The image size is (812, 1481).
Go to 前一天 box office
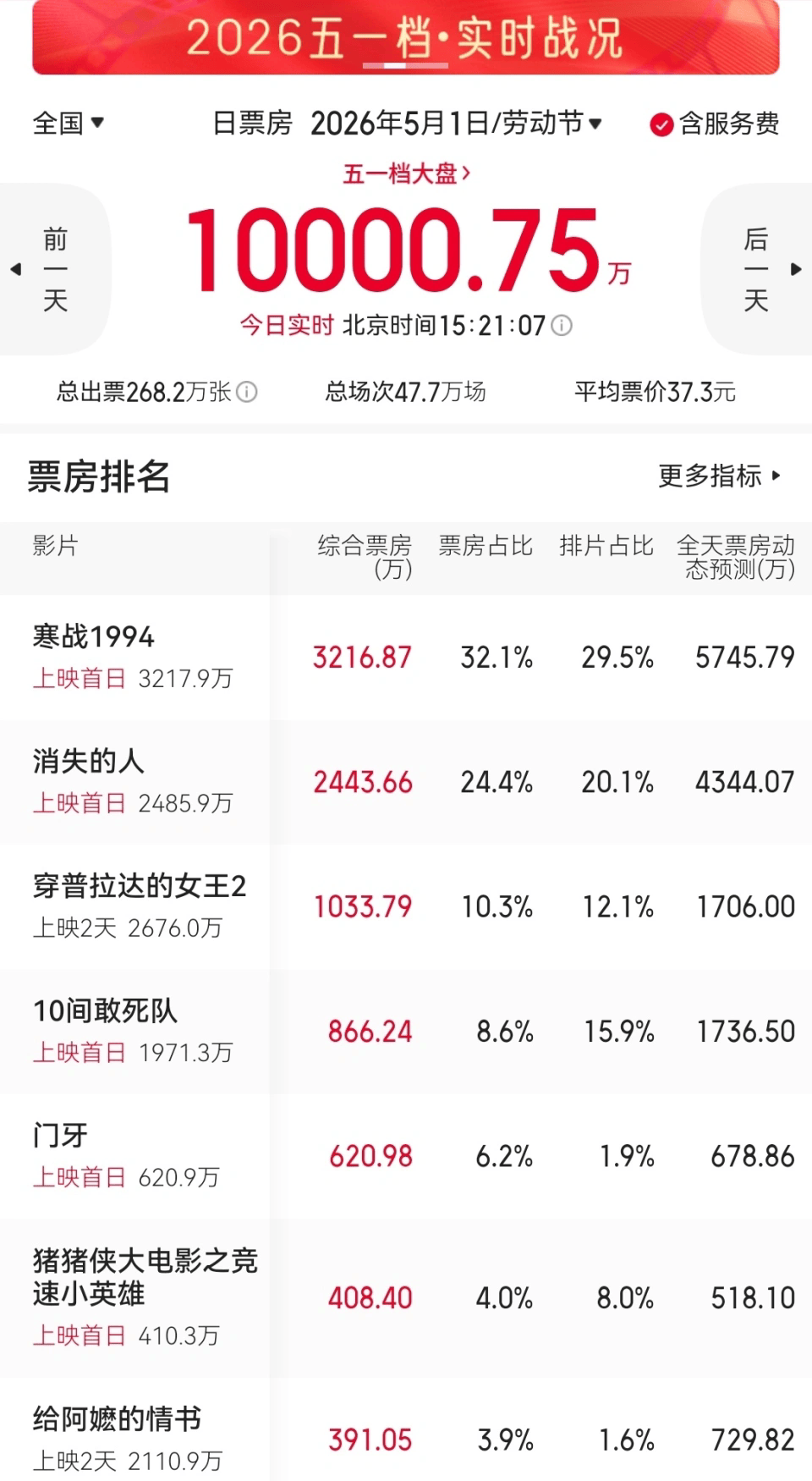pos(54,269)
